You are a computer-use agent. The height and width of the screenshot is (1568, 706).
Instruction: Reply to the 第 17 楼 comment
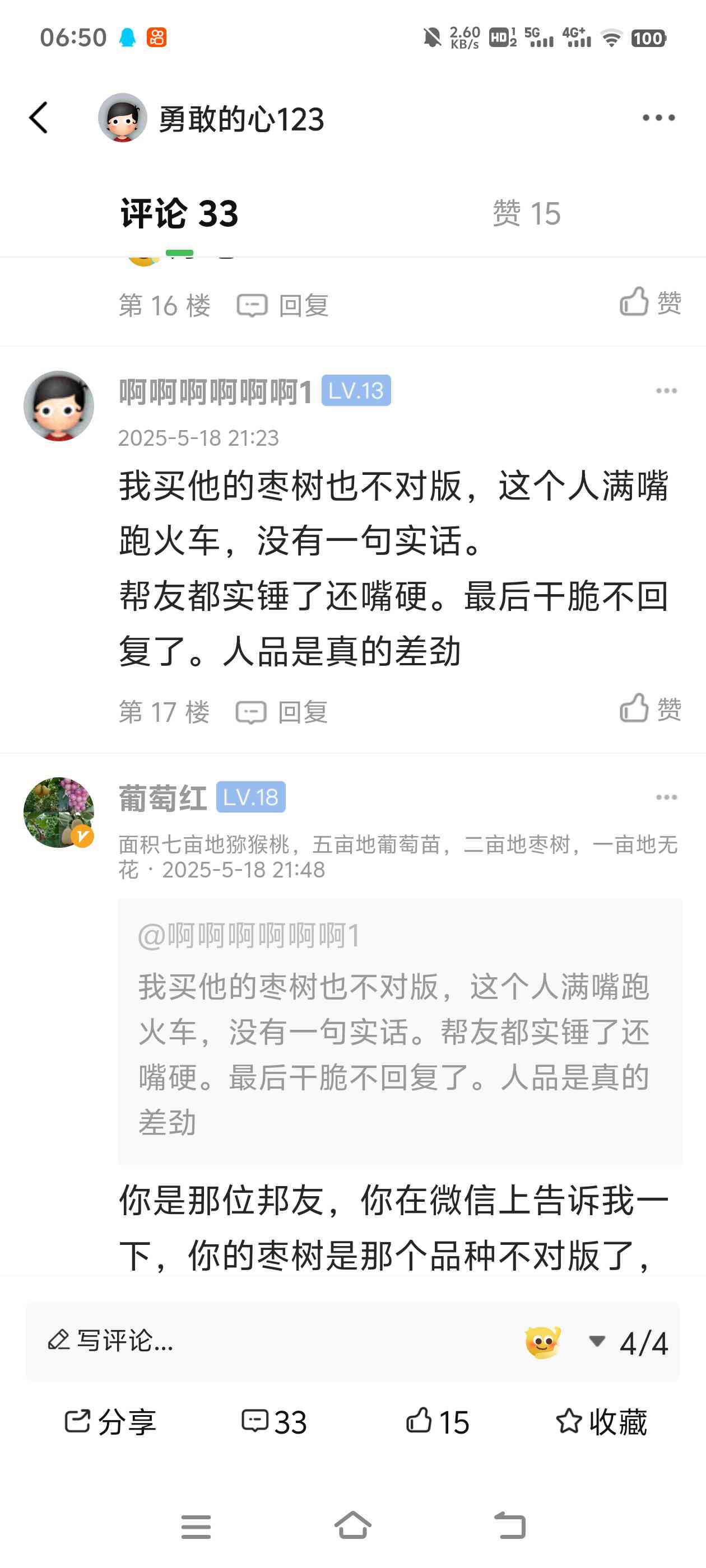click(x=282, y=712)
